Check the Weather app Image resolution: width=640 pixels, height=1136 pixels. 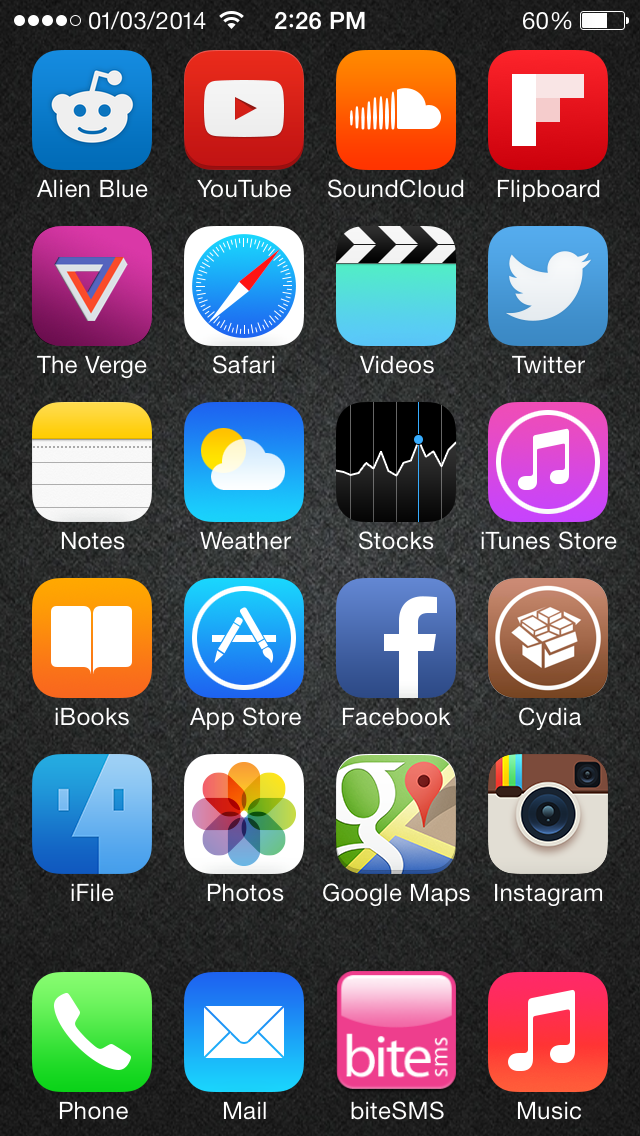point(244,462)
